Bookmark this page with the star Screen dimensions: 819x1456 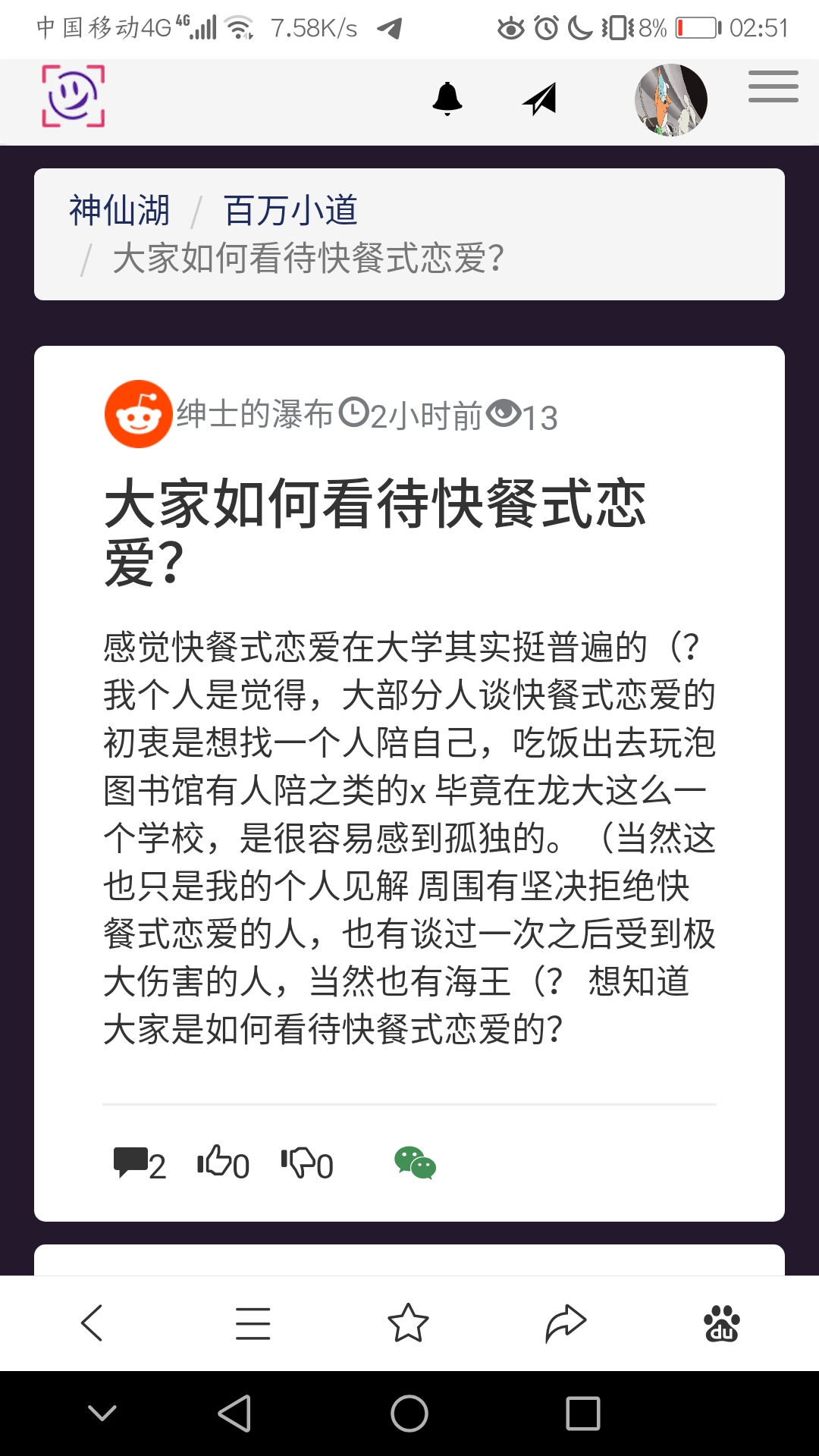[x=408, y=1323]
